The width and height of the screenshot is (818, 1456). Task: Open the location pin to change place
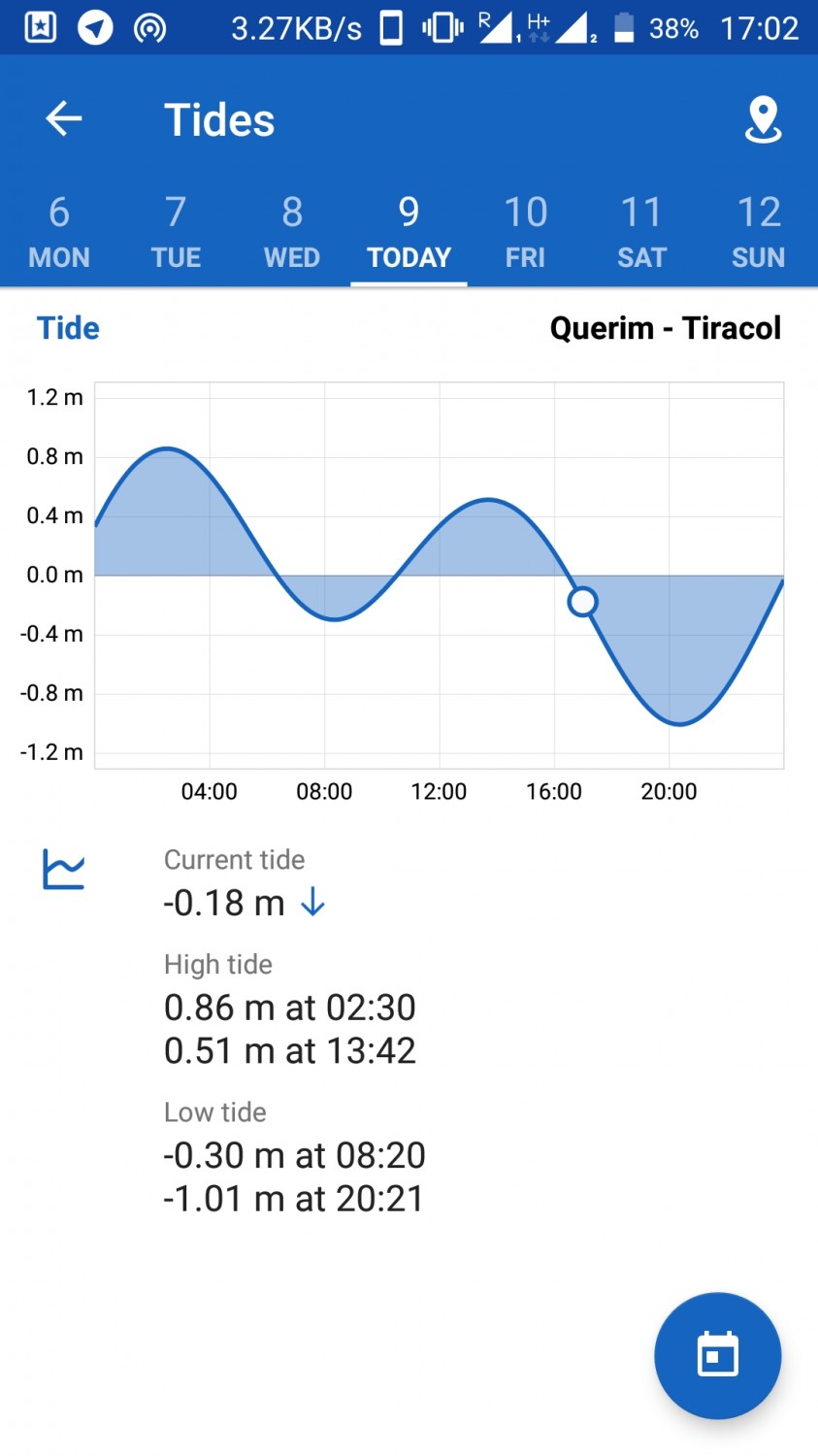(763, 120)
